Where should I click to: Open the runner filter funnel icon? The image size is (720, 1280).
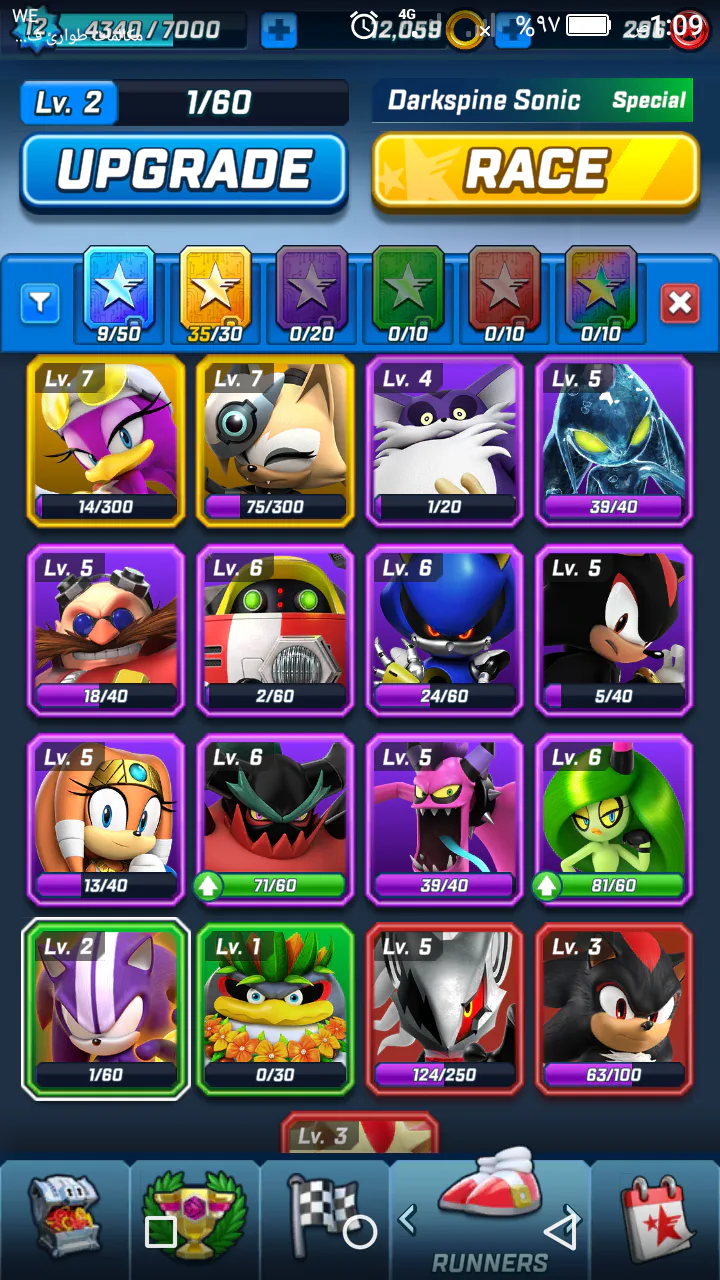pyautogui.click(x=40, y=302)
